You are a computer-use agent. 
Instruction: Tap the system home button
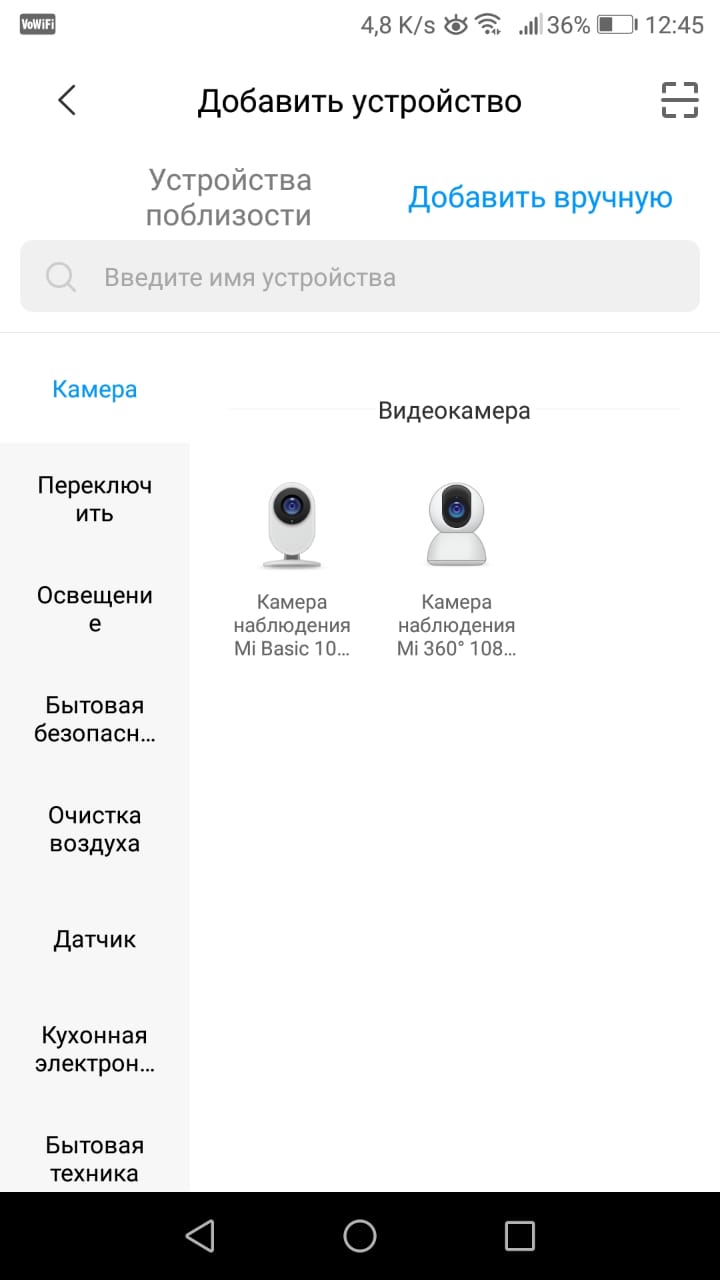360,1236
